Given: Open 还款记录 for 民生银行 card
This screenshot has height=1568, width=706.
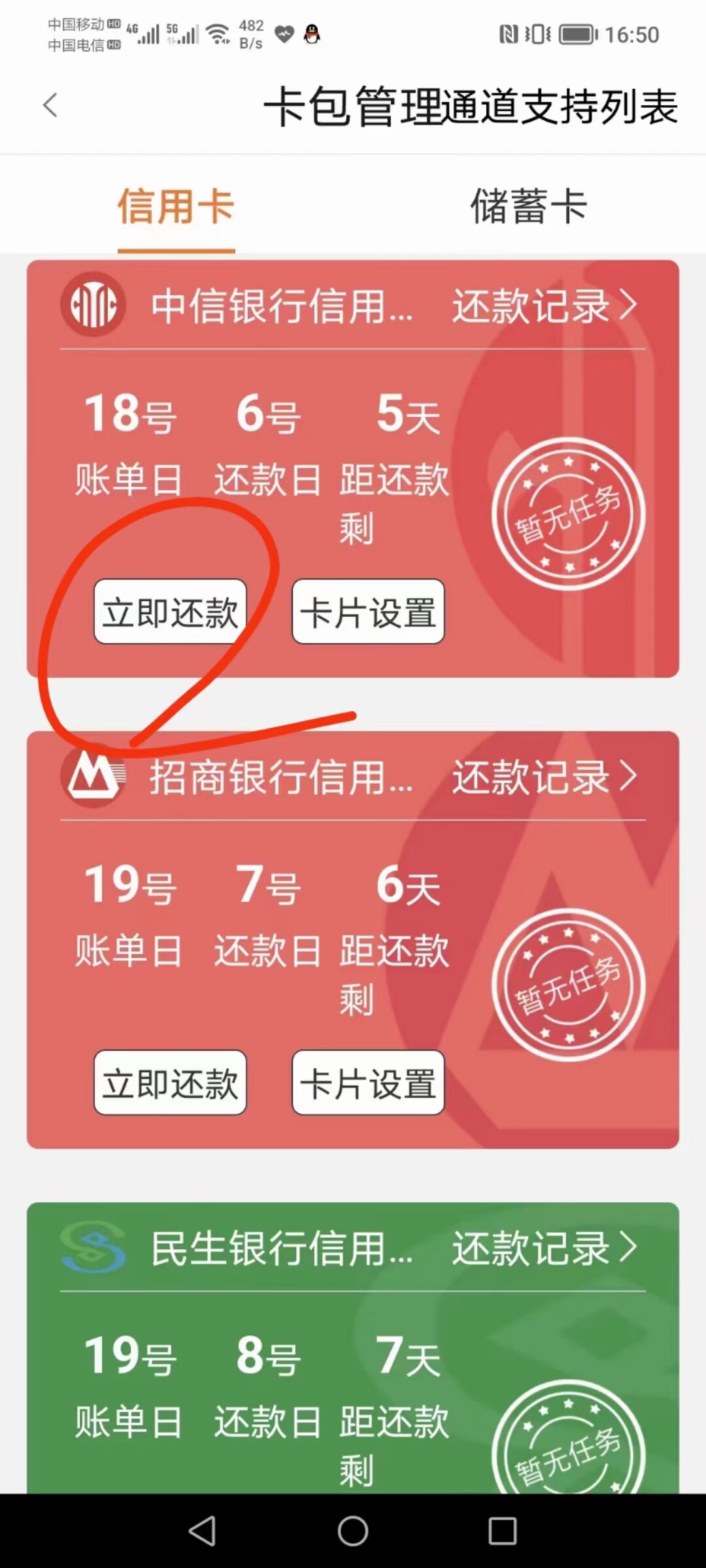Looking at the screenshot, I should pyautogui.click(x=544, y=1248).
